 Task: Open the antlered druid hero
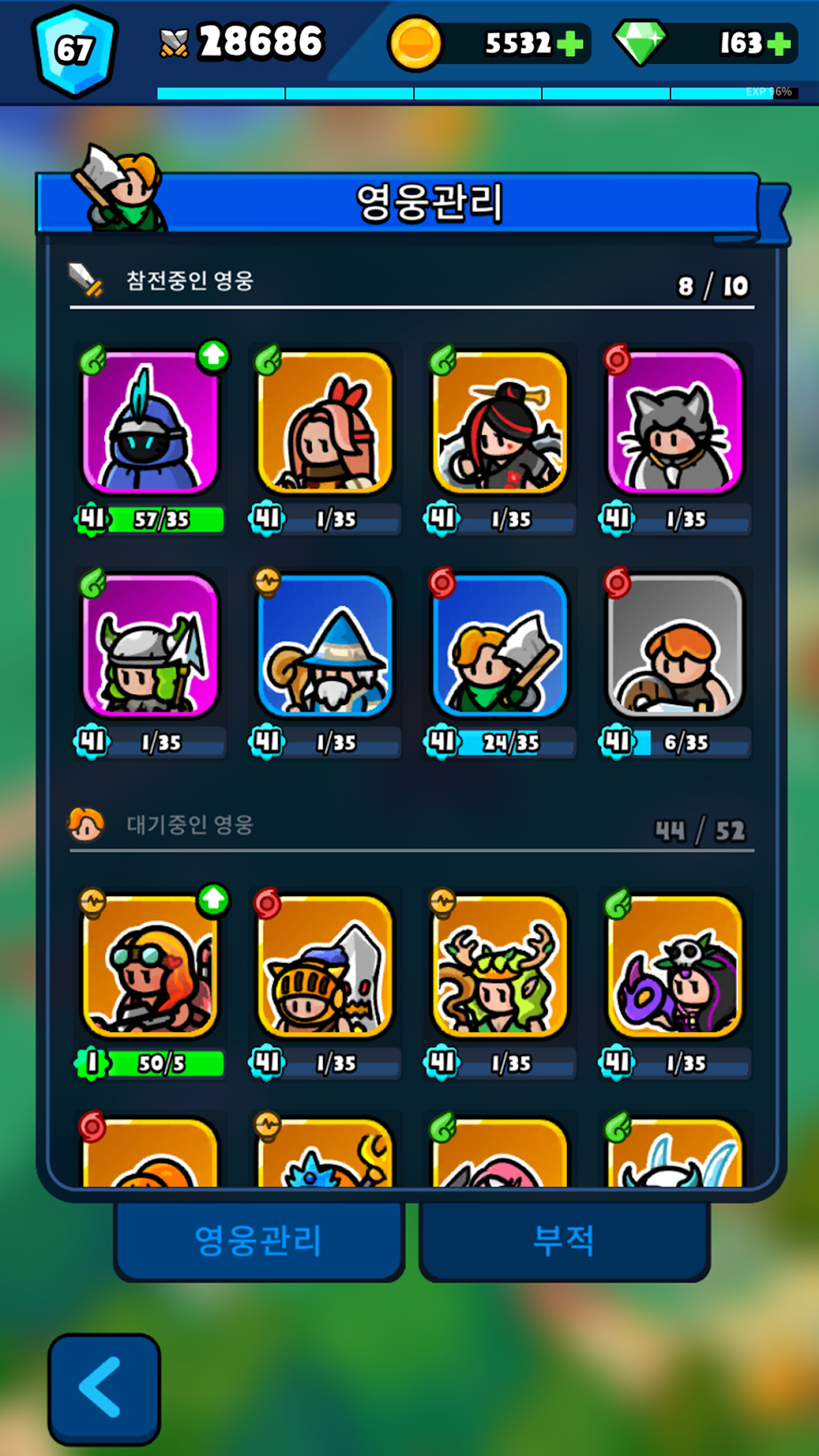click(x=500, y=966)
